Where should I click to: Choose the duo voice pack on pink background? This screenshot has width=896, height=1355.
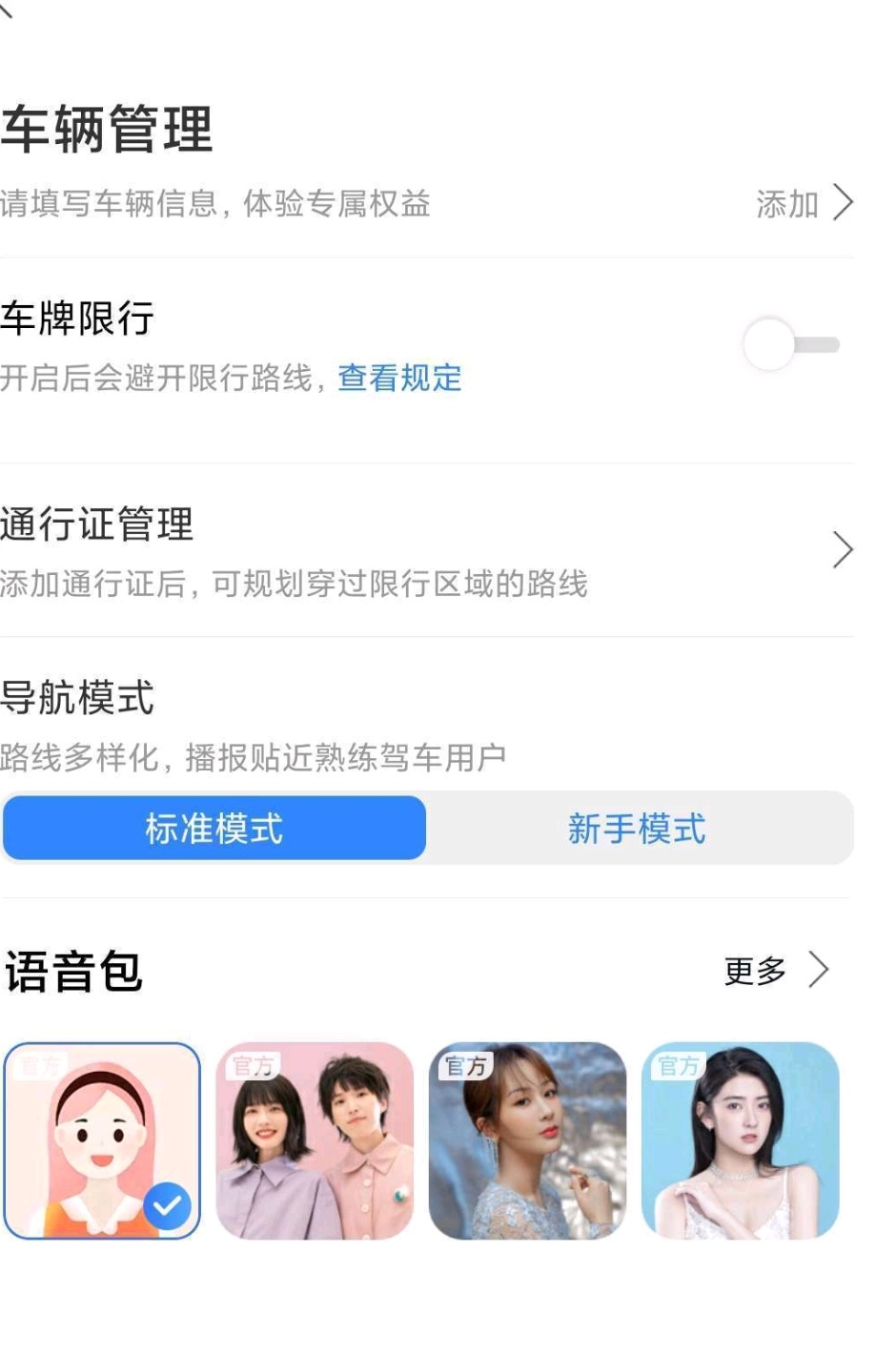pos(315,1140)
